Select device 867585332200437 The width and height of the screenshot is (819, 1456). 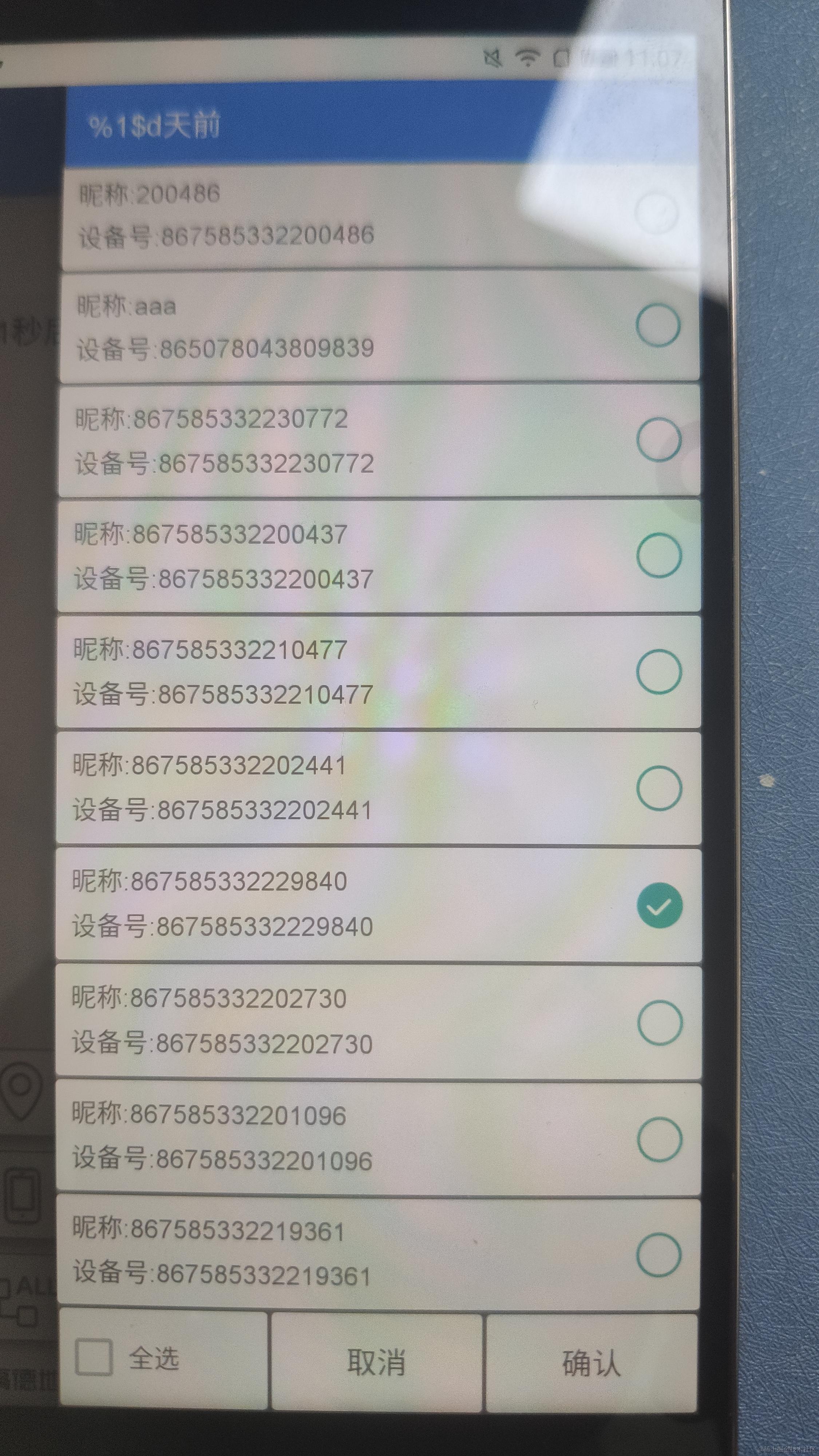point(659,555)
